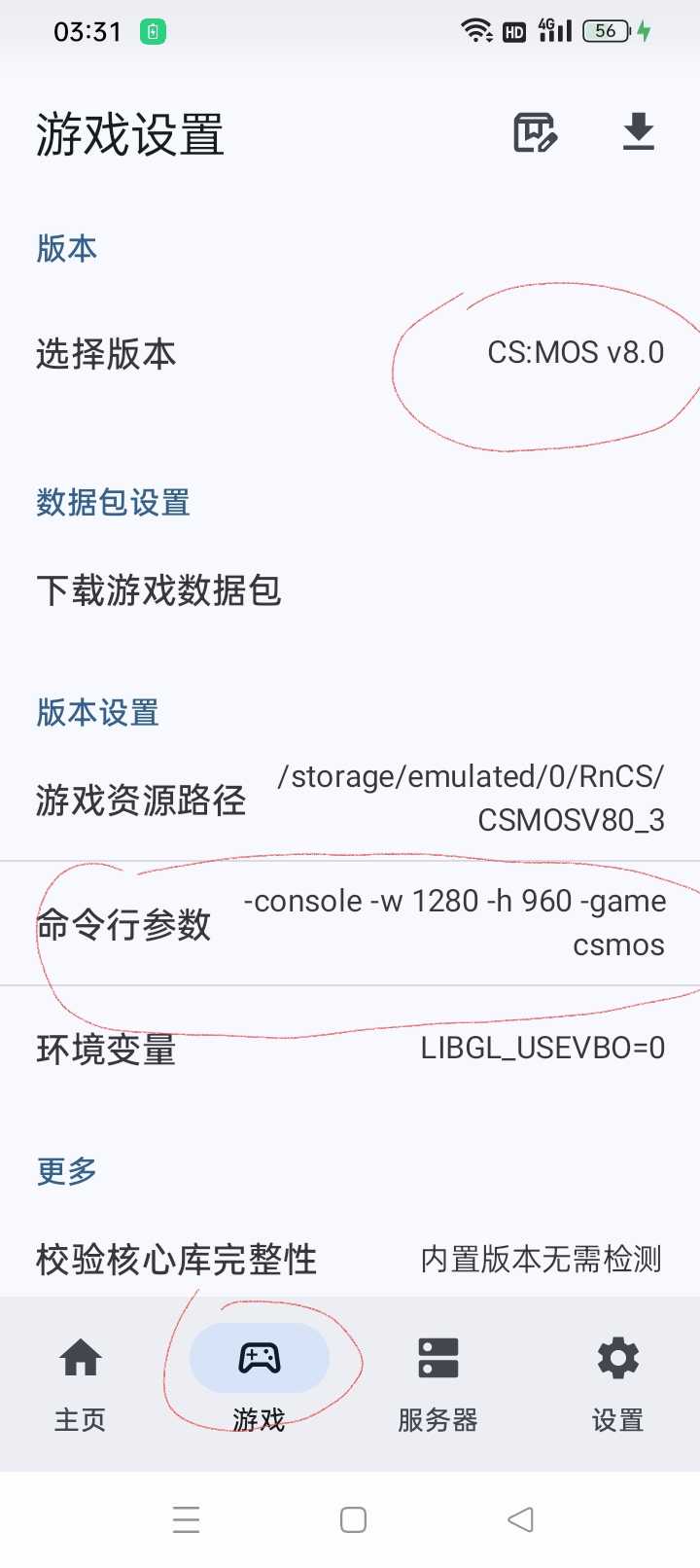Edit the 游戏资源路径 setting
Screen dimensions: 700x1568
coord(350,800)
